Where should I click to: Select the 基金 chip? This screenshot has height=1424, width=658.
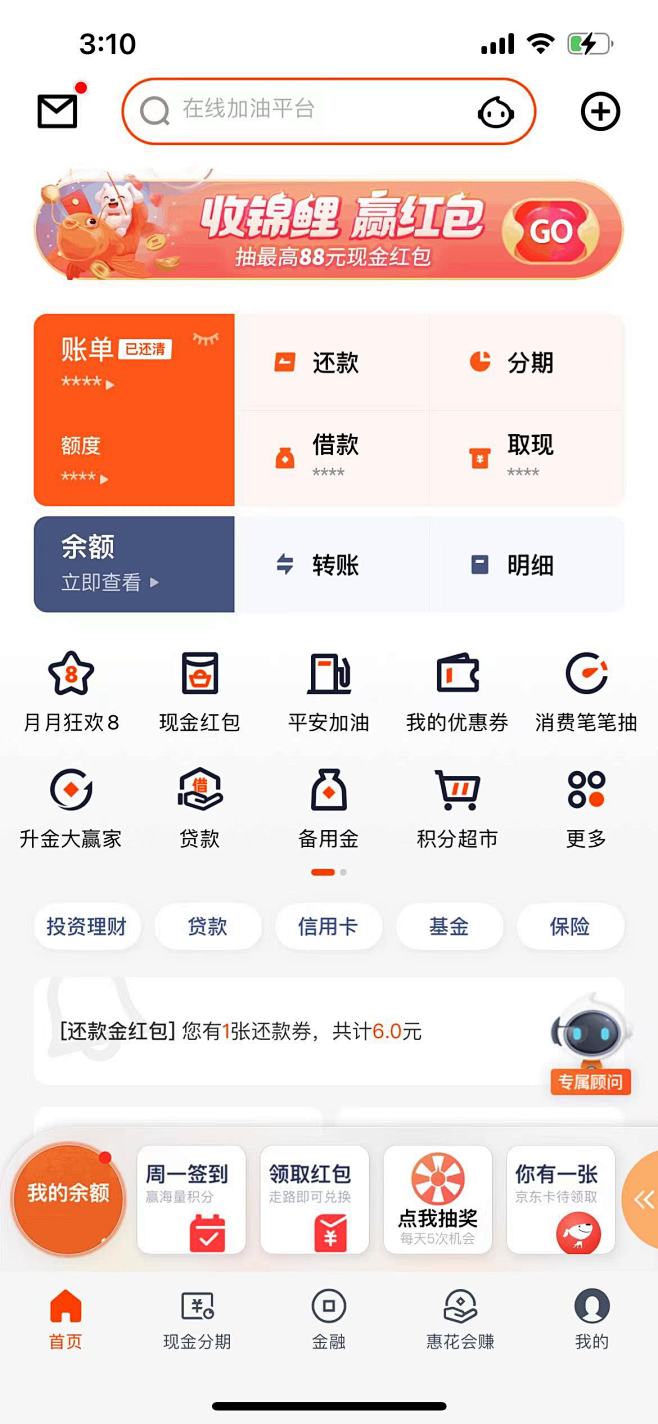coord(449,927)
